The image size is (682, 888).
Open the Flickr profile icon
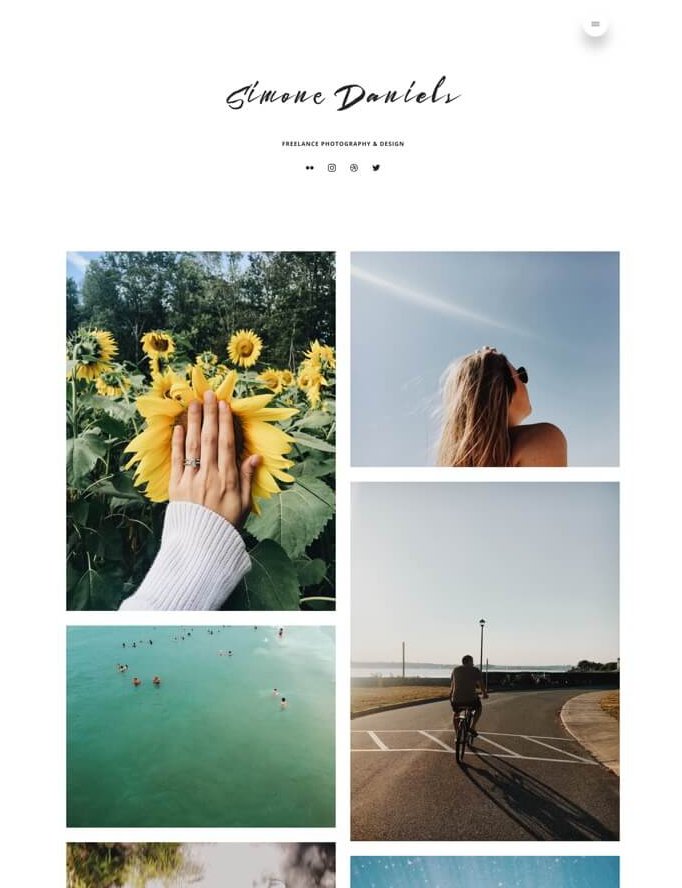310,168
